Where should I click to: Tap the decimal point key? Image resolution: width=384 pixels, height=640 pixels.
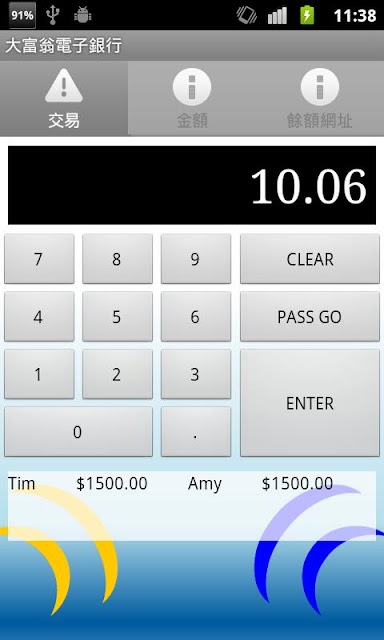196,431
